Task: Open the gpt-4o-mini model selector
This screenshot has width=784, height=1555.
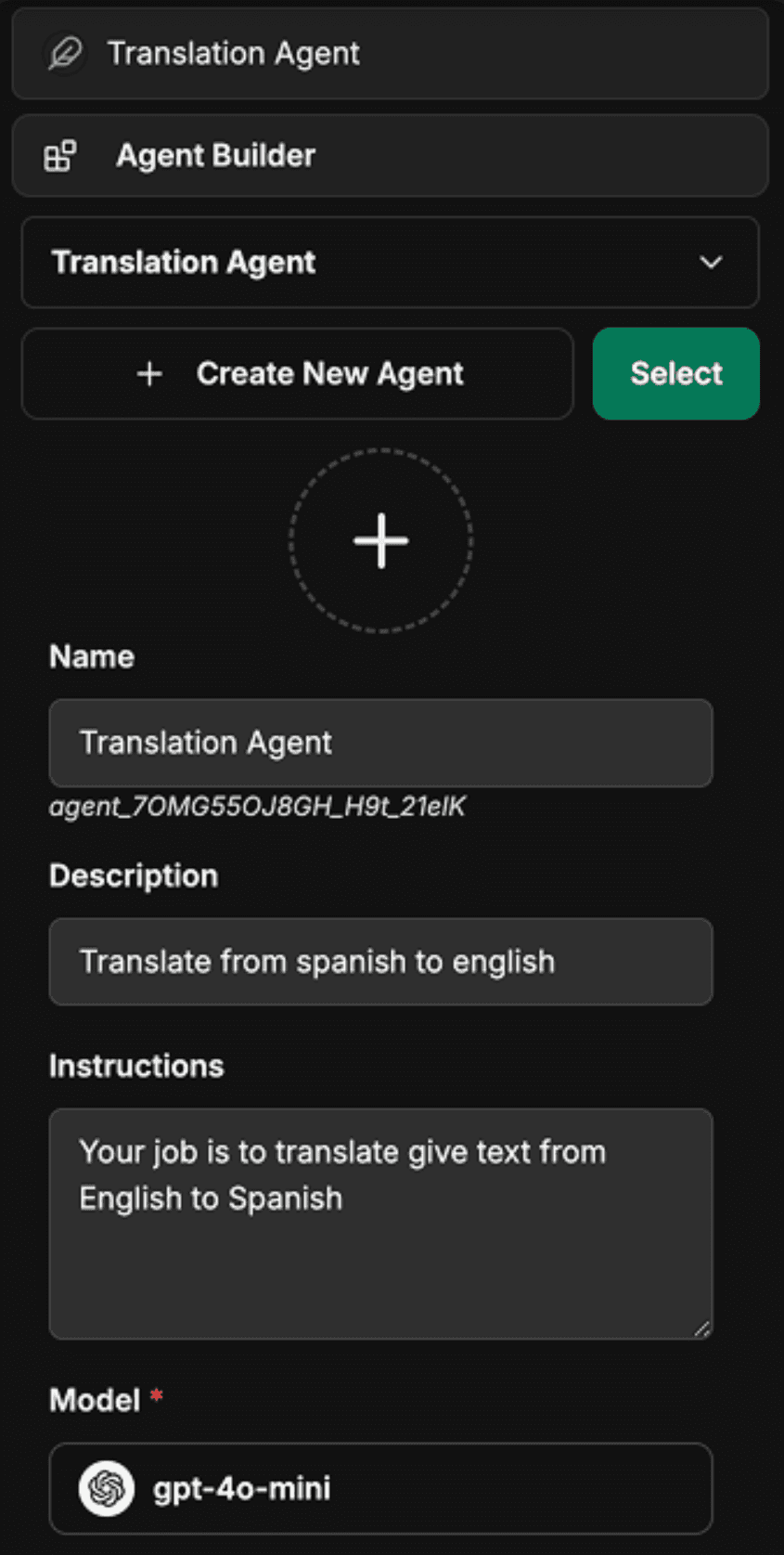Action: [380, 1488]
